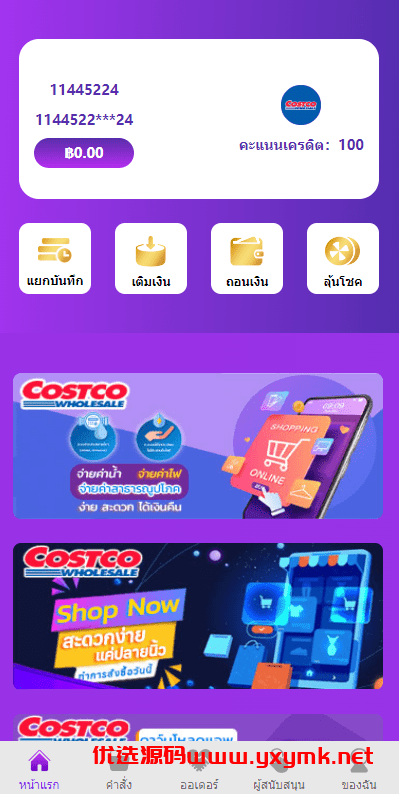Tap the ฿0.00 balance button

tap(84, 153)
